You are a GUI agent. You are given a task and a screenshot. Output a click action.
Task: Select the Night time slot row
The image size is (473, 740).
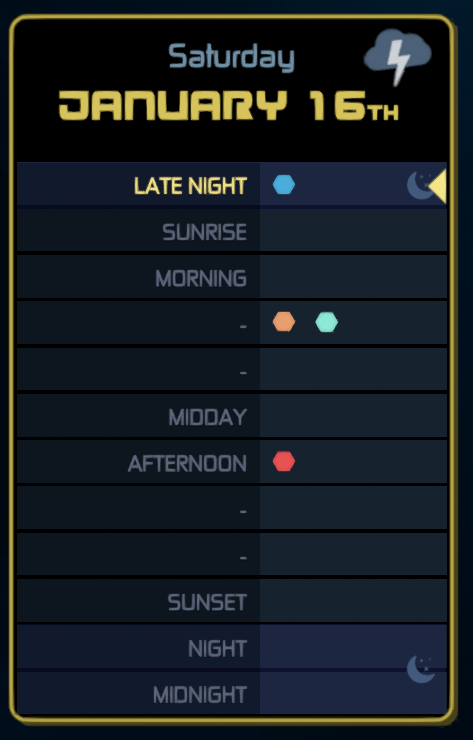point(232,648)
